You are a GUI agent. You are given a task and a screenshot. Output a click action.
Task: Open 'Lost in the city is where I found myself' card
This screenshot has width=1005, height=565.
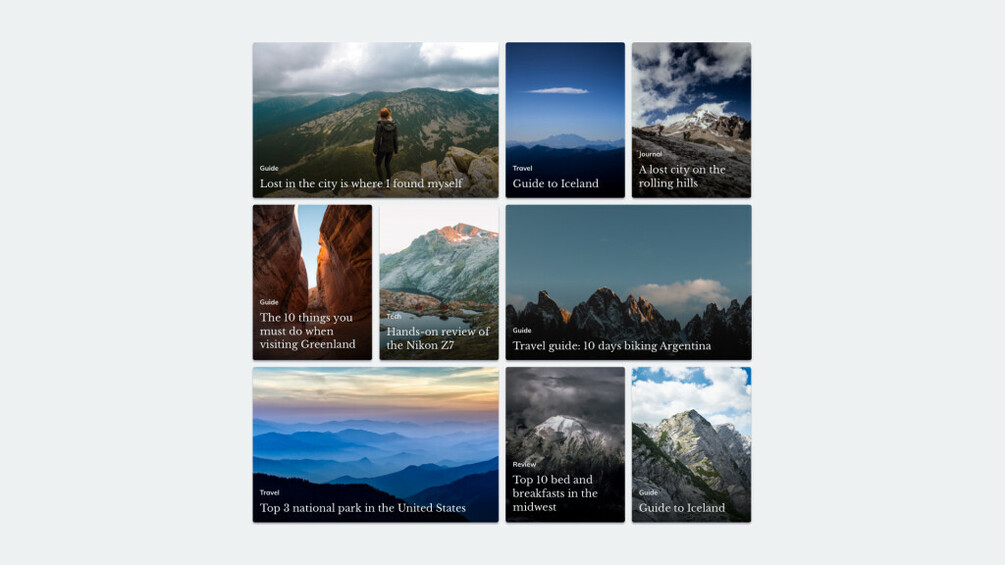point(375,120)
